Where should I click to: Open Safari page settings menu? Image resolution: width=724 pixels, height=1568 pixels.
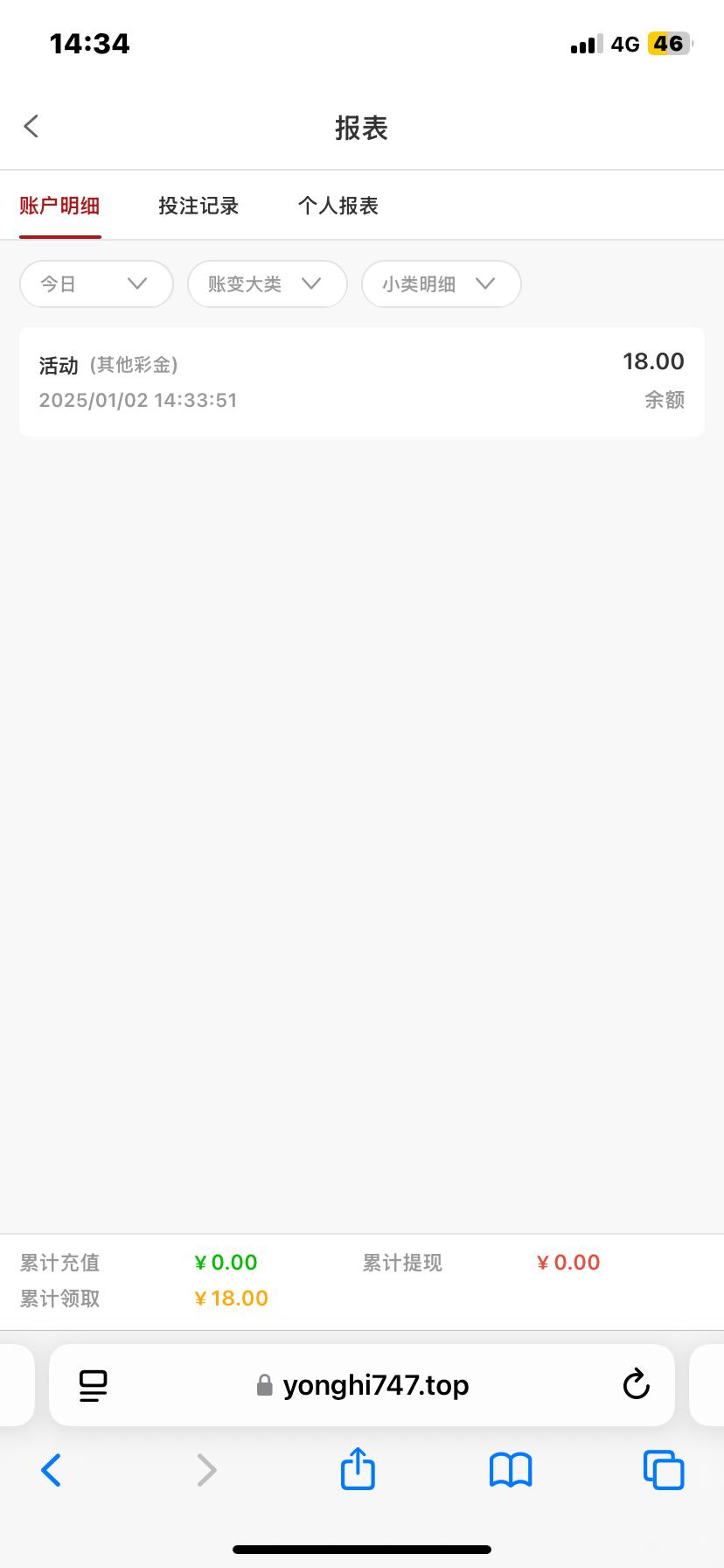(x=93, y=1385)
